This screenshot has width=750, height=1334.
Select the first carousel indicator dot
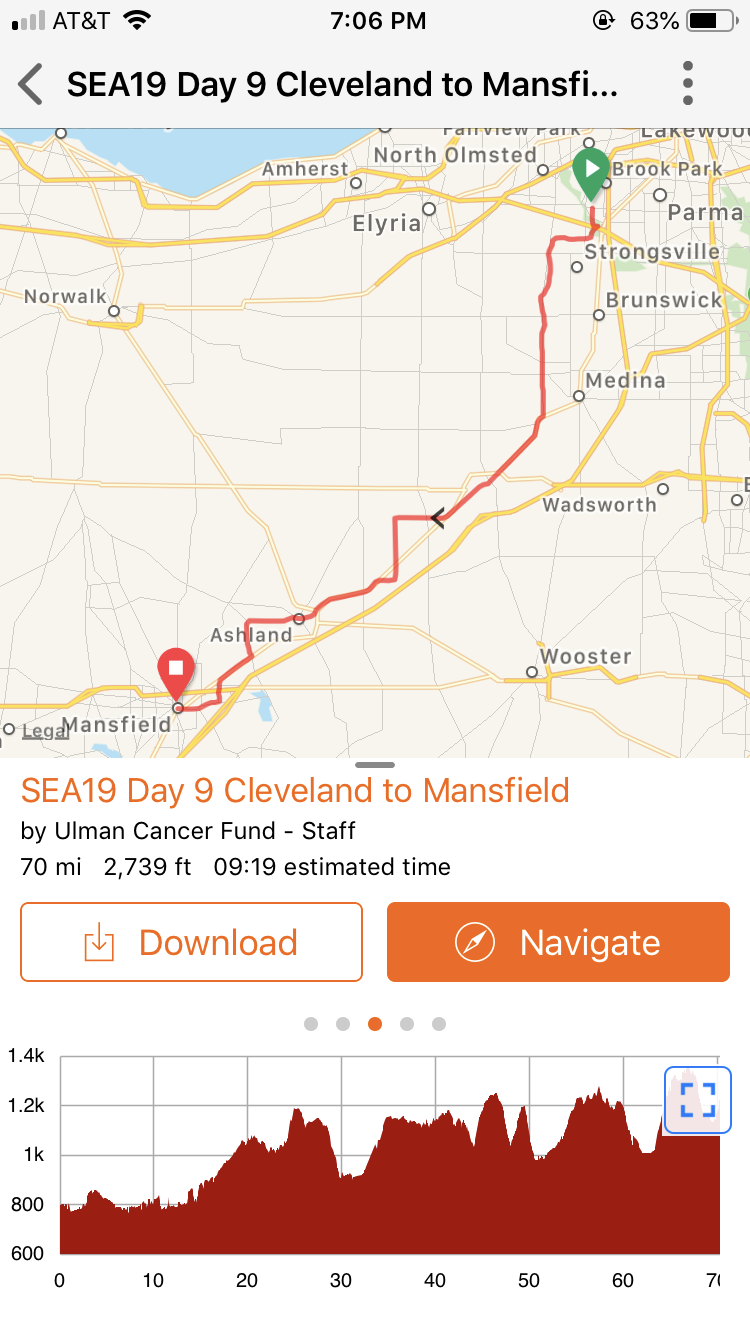click(x=311, y=1023)
